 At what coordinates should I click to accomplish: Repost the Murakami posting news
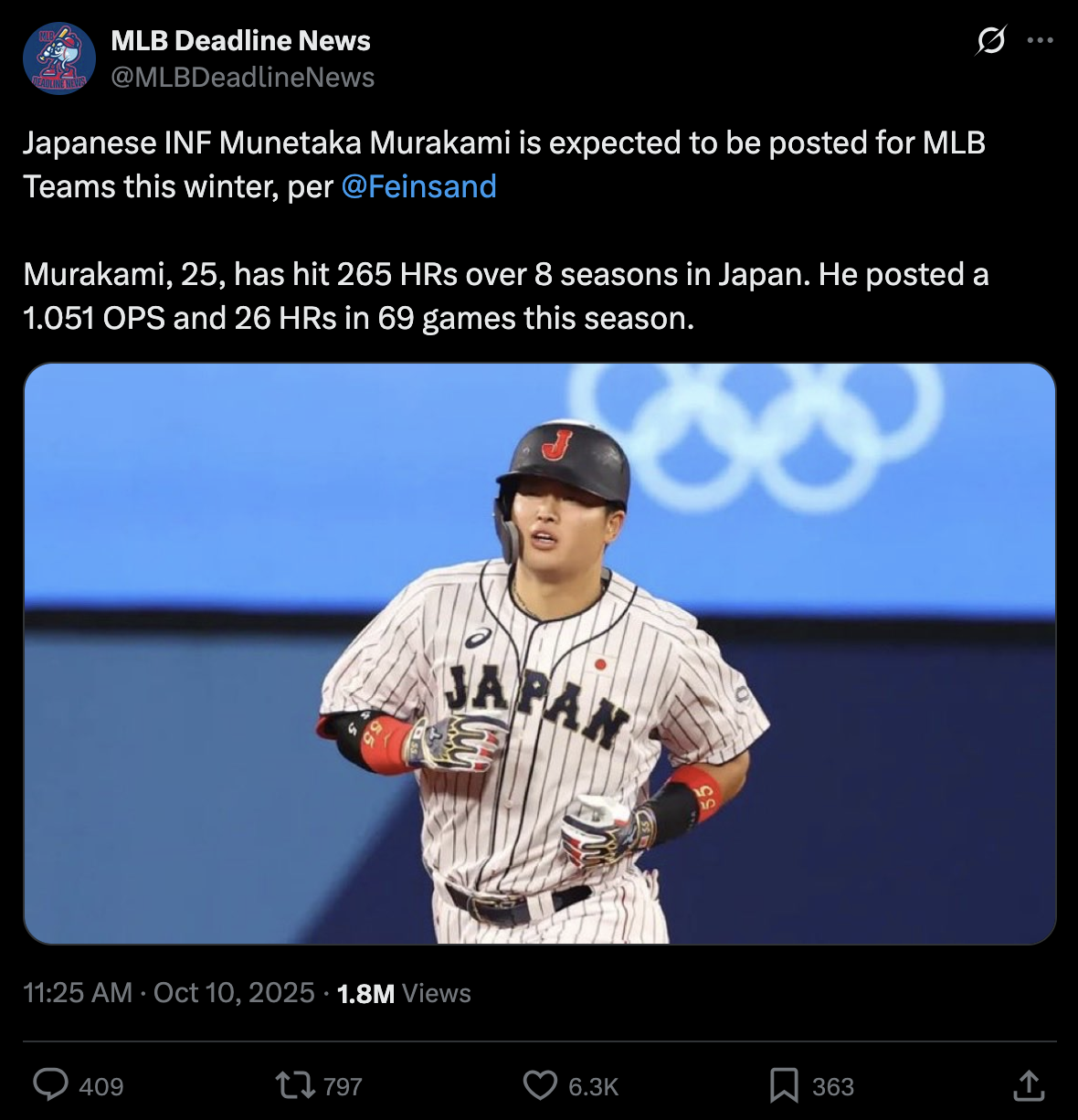294,1085
